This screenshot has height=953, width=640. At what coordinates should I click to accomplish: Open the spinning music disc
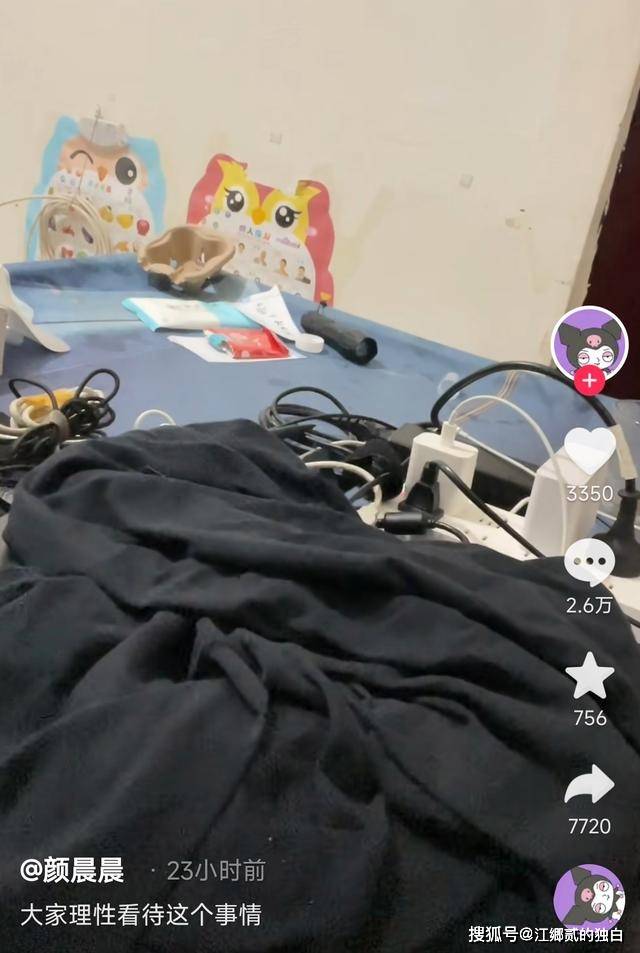coord(589,897)
